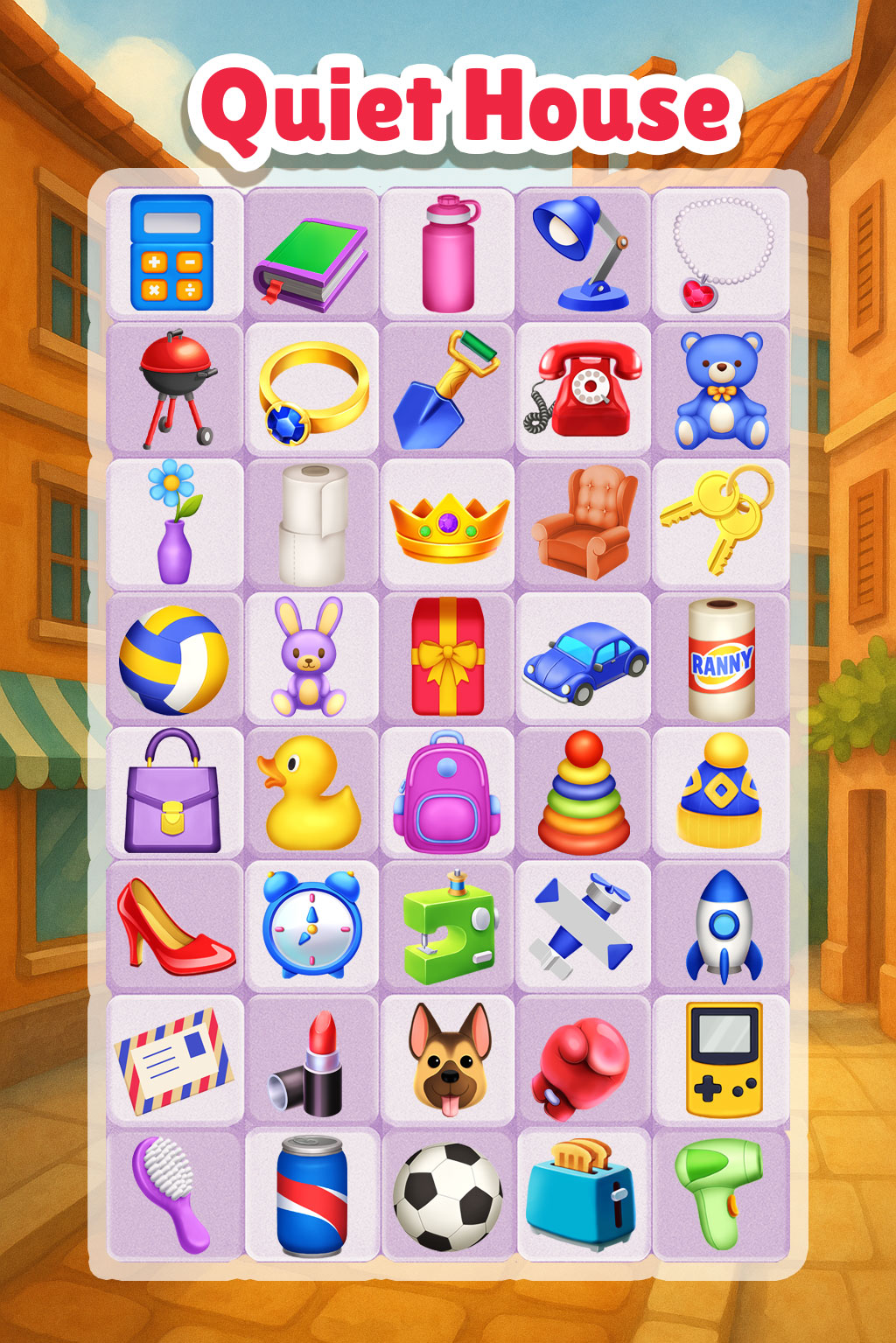Tap the red rotary telephone tile
896x1343 pixels.
[x=583, y=388]
